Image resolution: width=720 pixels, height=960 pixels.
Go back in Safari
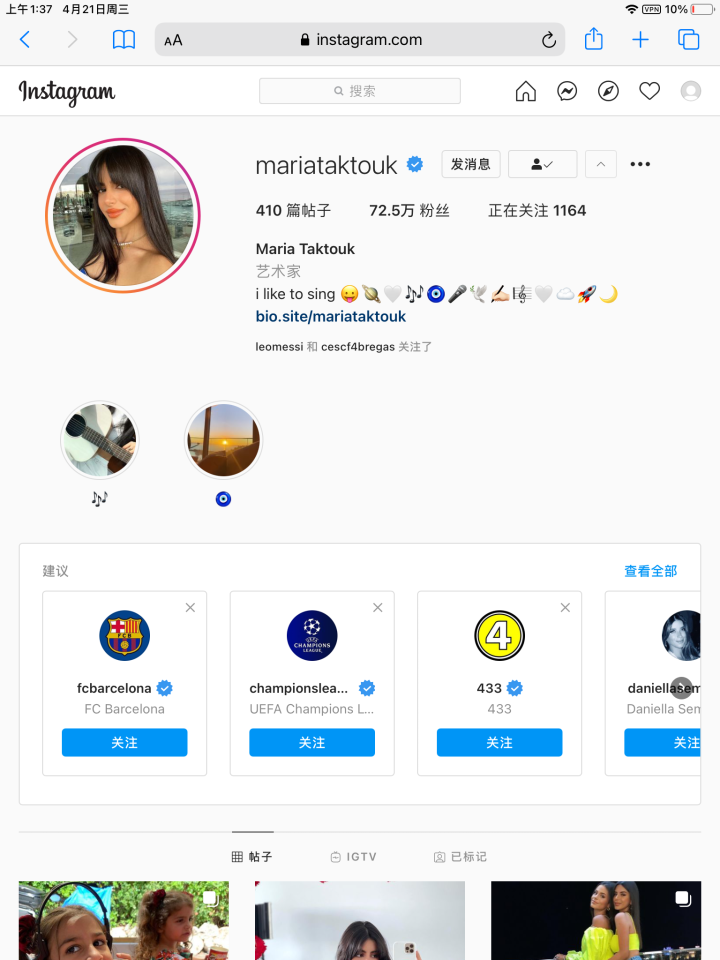25,40
